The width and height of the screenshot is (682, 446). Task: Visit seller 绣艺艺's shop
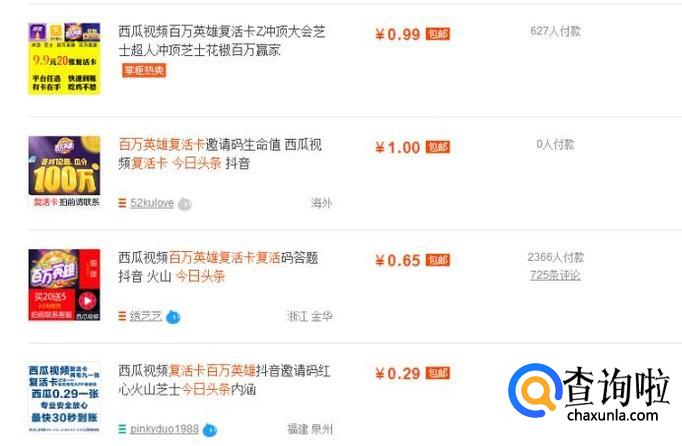pyautogui.click(x=146, y=316)
